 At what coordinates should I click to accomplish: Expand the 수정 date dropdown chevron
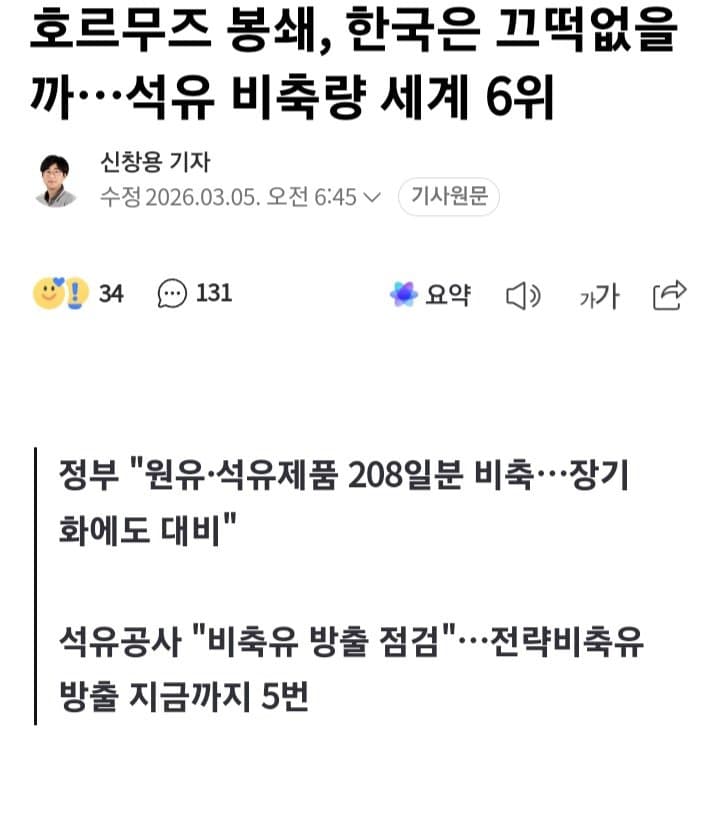click(372, 197)
